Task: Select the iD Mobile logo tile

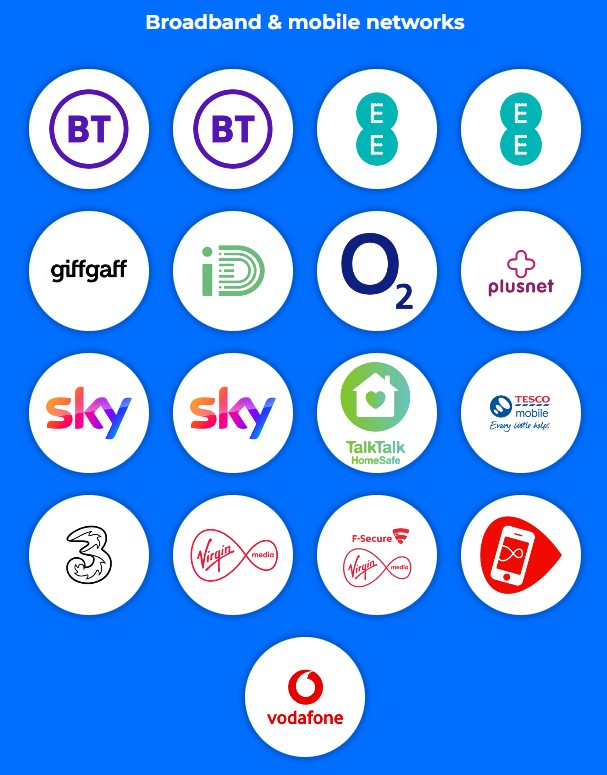Action: click(233, 271)
